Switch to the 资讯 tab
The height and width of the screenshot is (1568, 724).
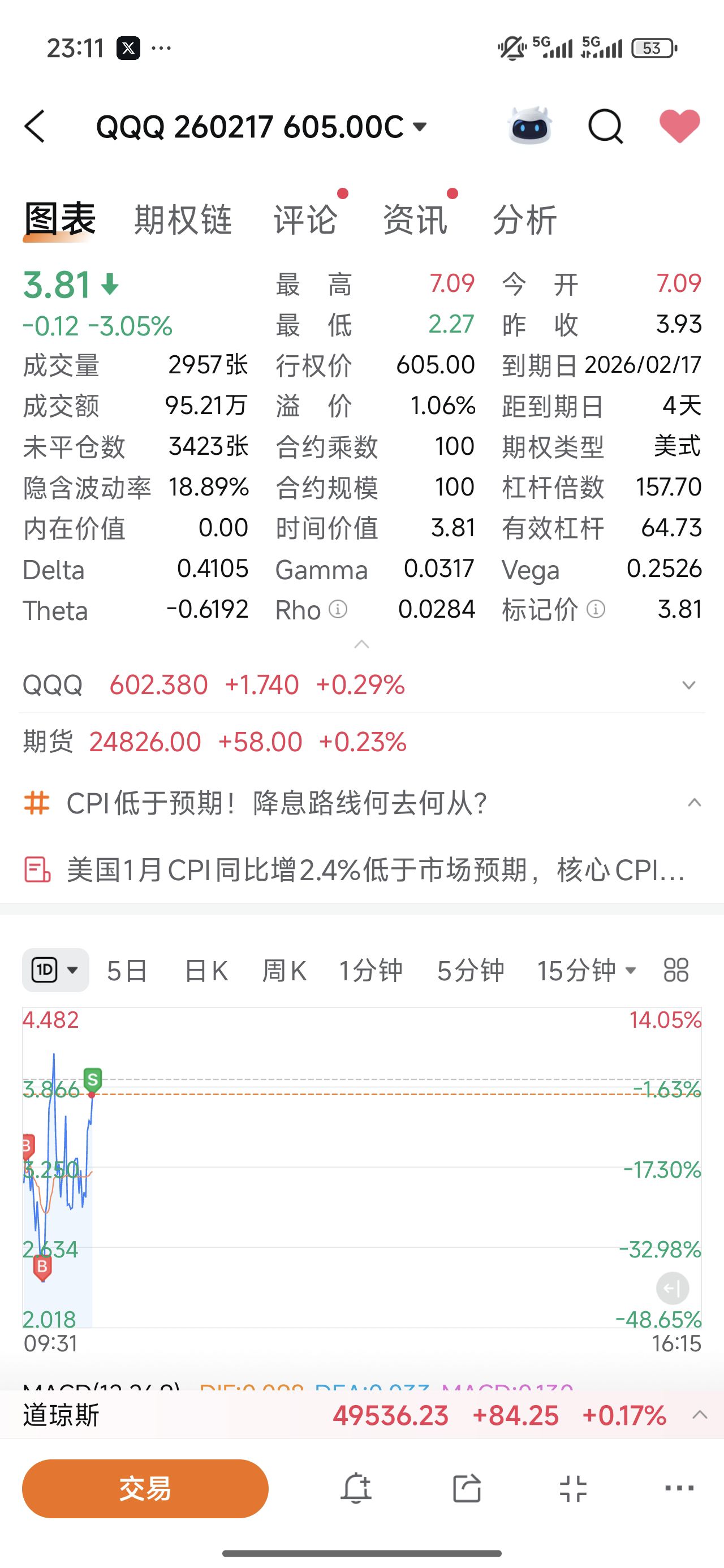[x=415, y=219]
